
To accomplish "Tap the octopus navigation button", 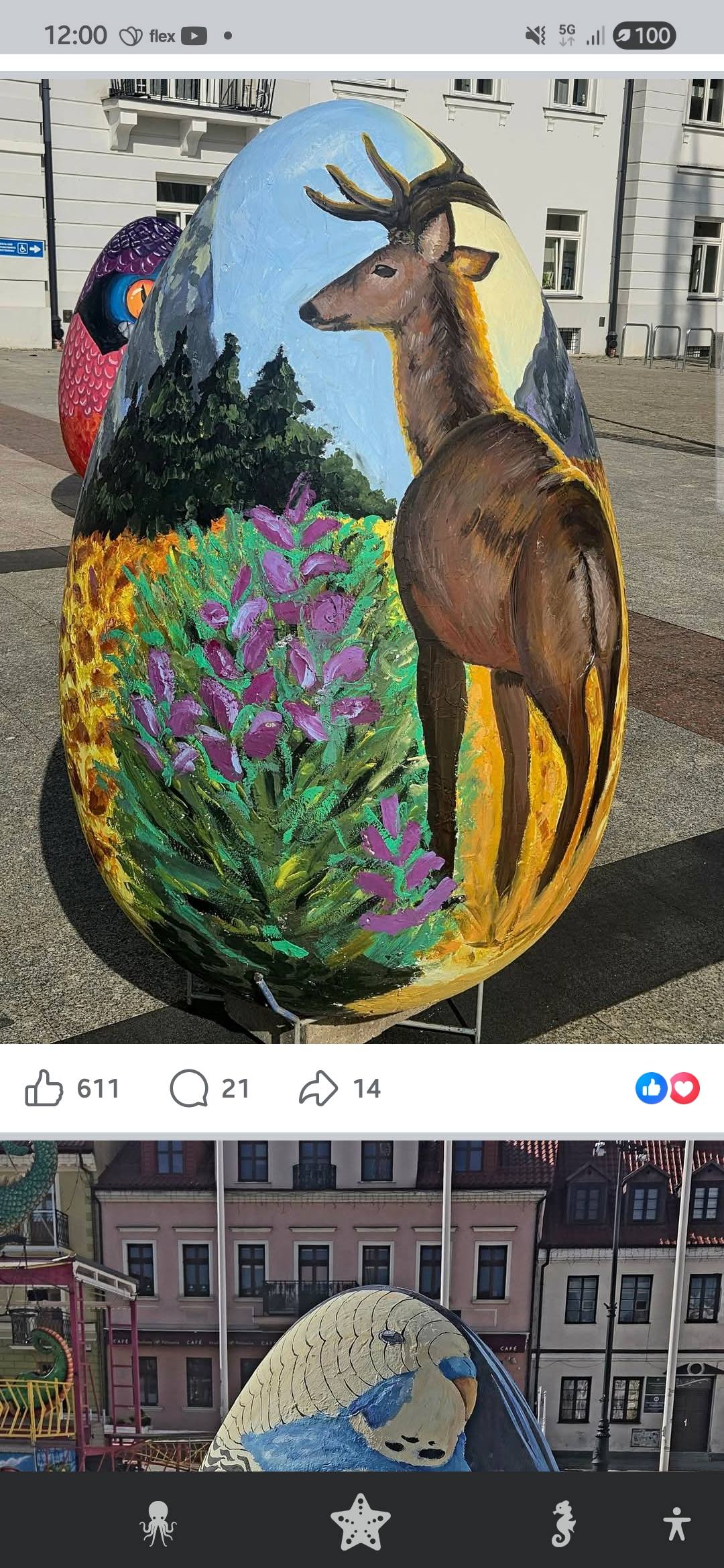I will pyautogui.click(x=158, y=1523).
